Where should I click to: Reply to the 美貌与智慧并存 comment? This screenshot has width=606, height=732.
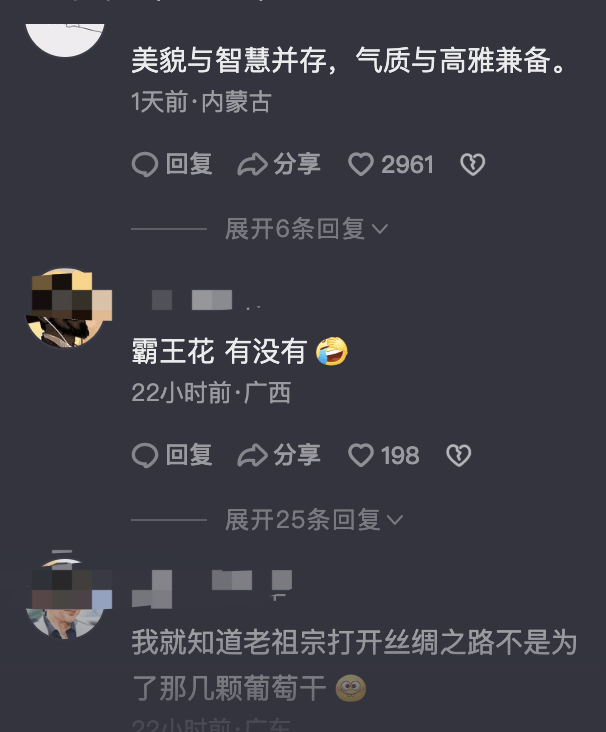172,164
